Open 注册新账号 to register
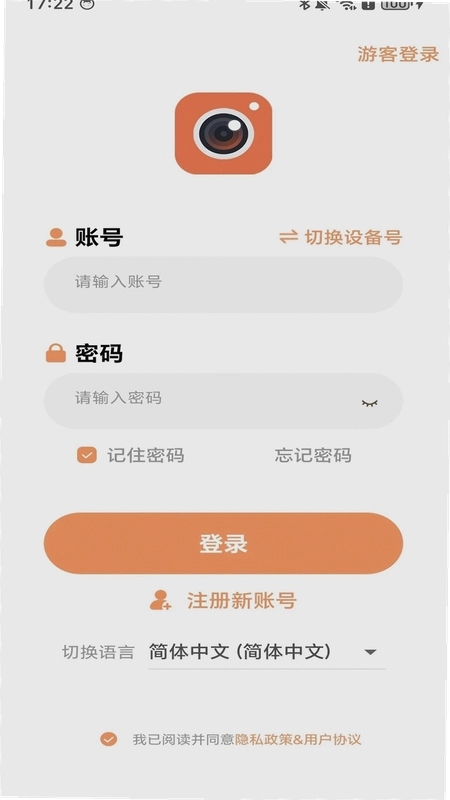The image size is (450, 800). 223,601
